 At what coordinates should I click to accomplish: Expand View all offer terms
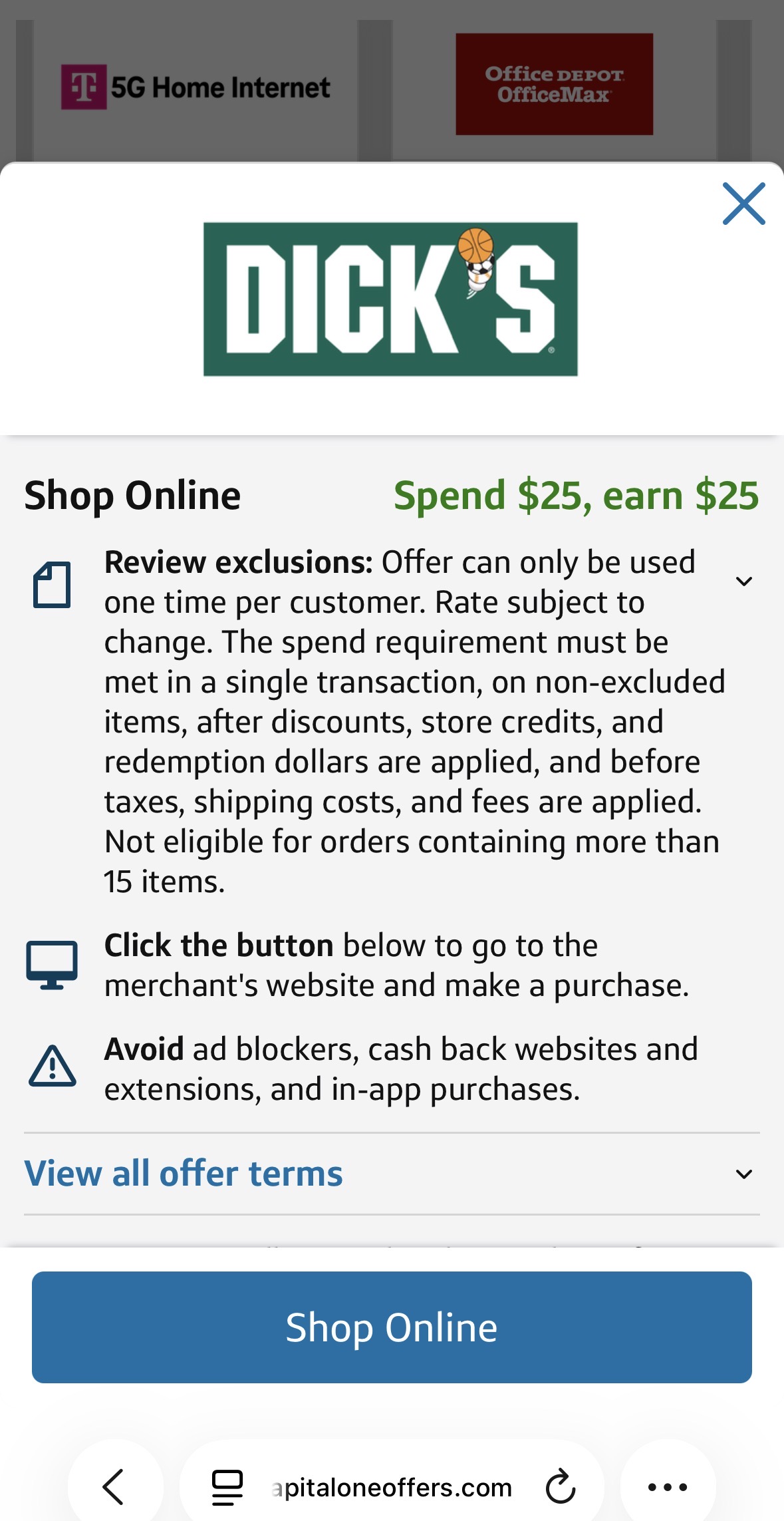pos(743,1174)
